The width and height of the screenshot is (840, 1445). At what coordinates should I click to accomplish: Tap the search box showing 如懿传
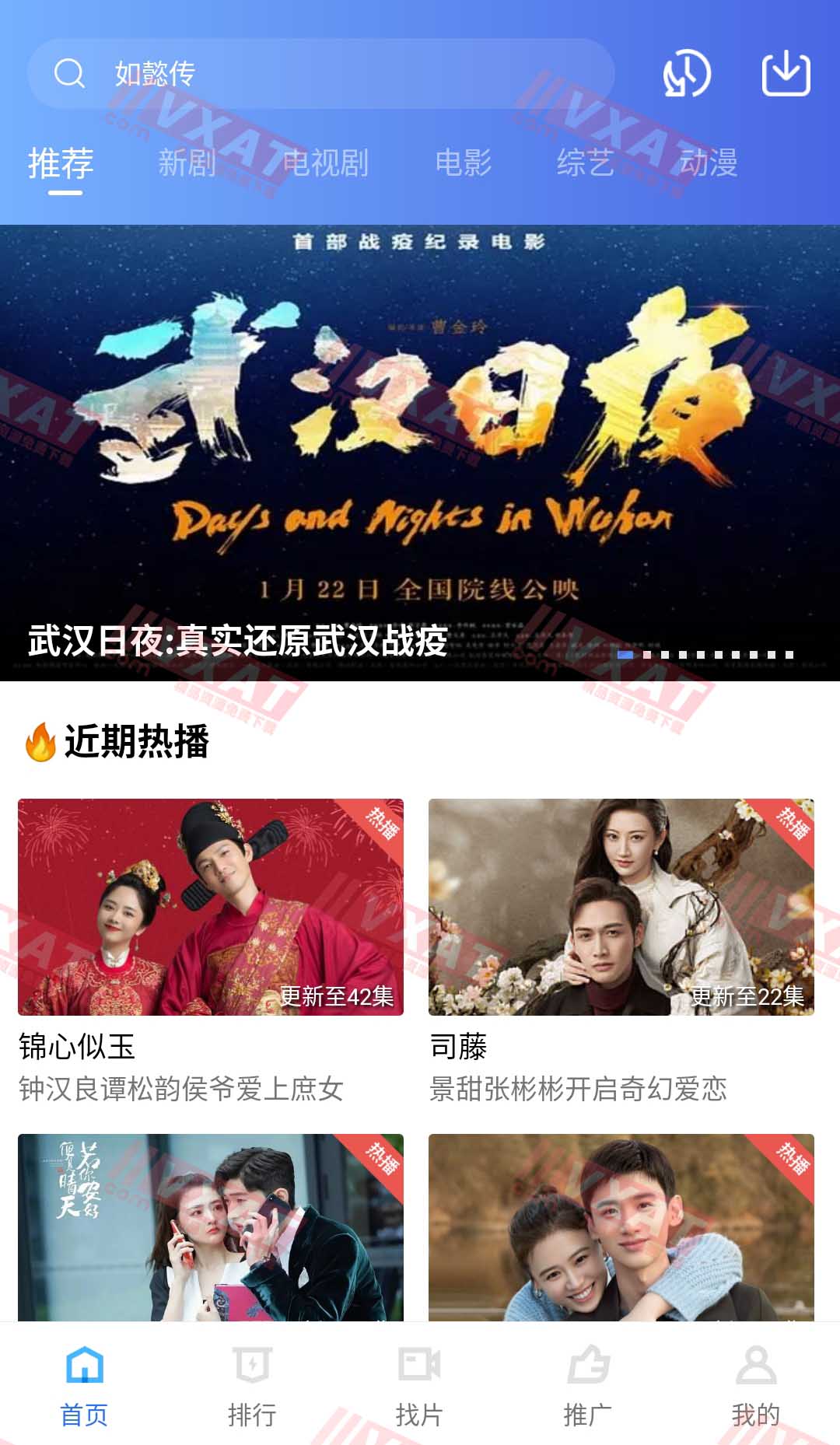point(319,74)
